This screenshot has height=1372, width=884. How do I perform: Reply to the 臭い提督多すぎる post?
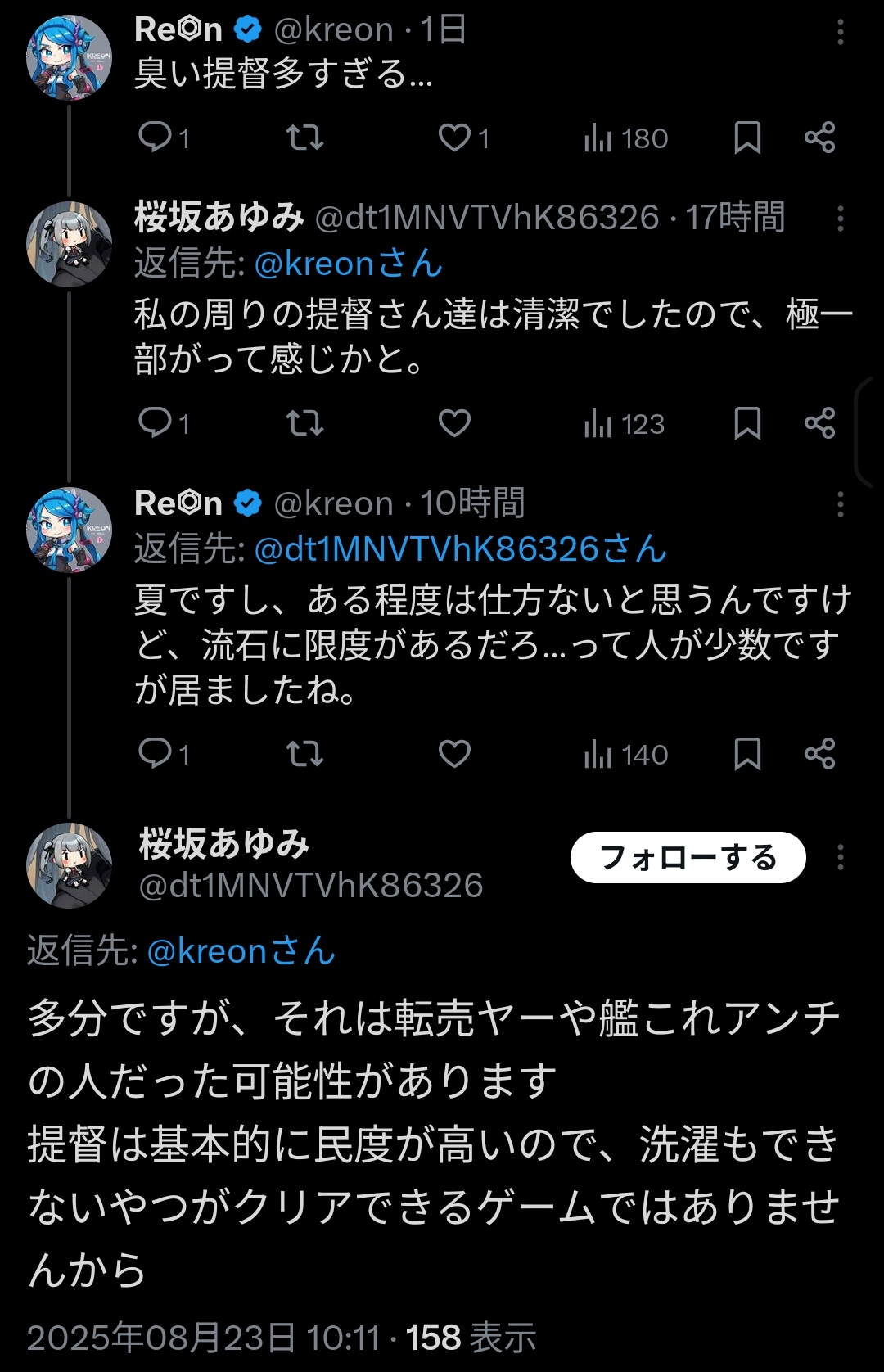pos(155,138)
